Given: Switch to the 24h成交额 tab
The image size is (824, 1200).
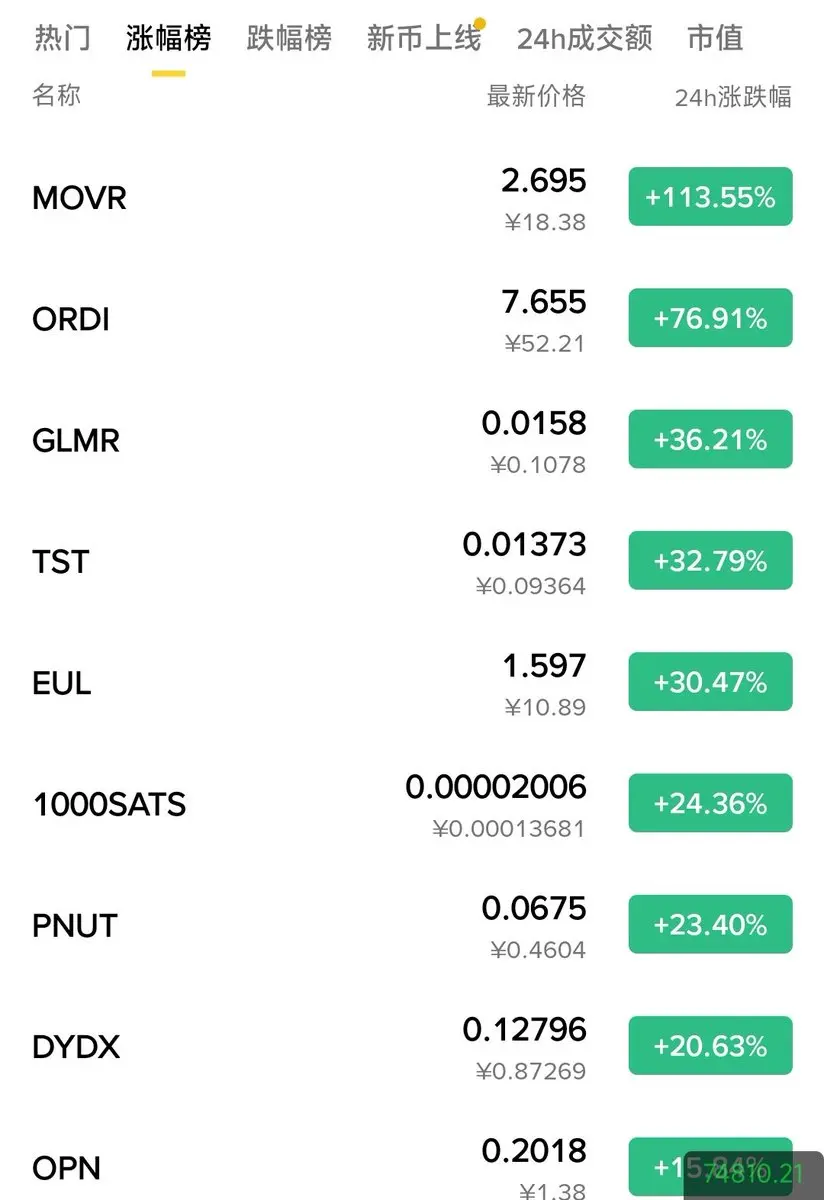Looking at the screenshot, I should pos(584,38).
